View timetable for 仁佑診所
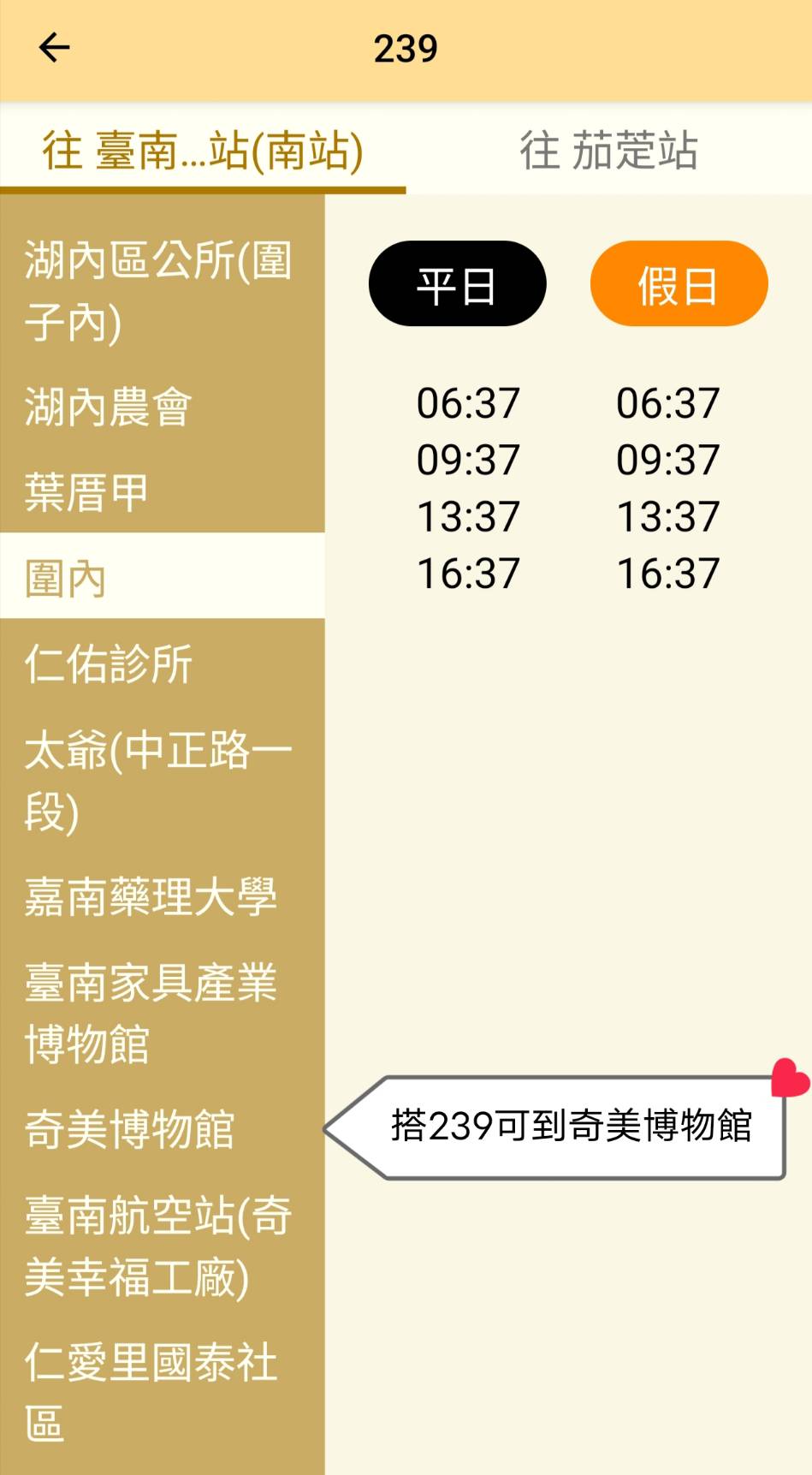The width and height of the screenshot is (812, 1475). (x=163, y=663)
